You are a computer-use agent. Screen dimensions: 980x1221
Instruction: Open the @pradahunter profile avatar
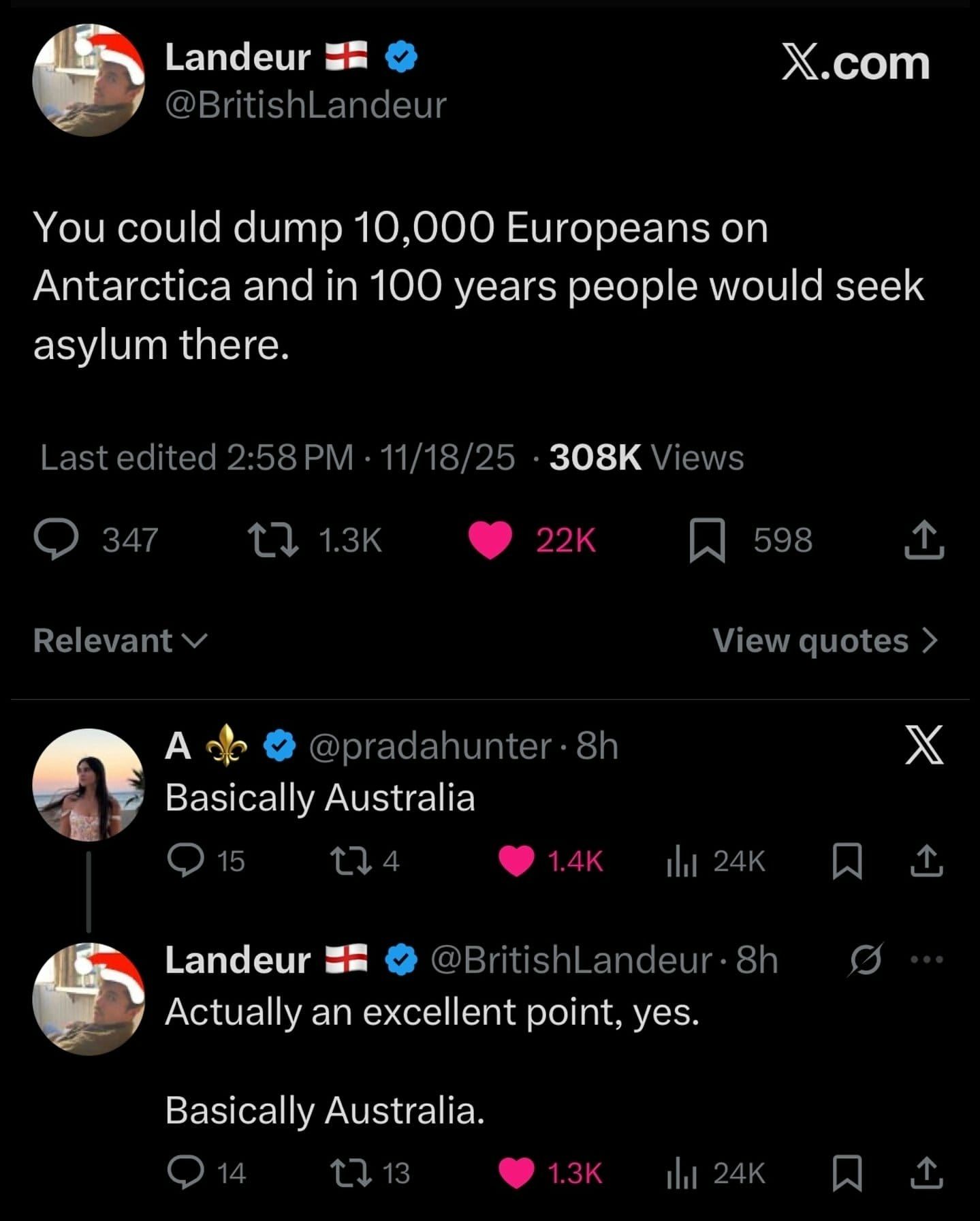[x=89, y=784]
